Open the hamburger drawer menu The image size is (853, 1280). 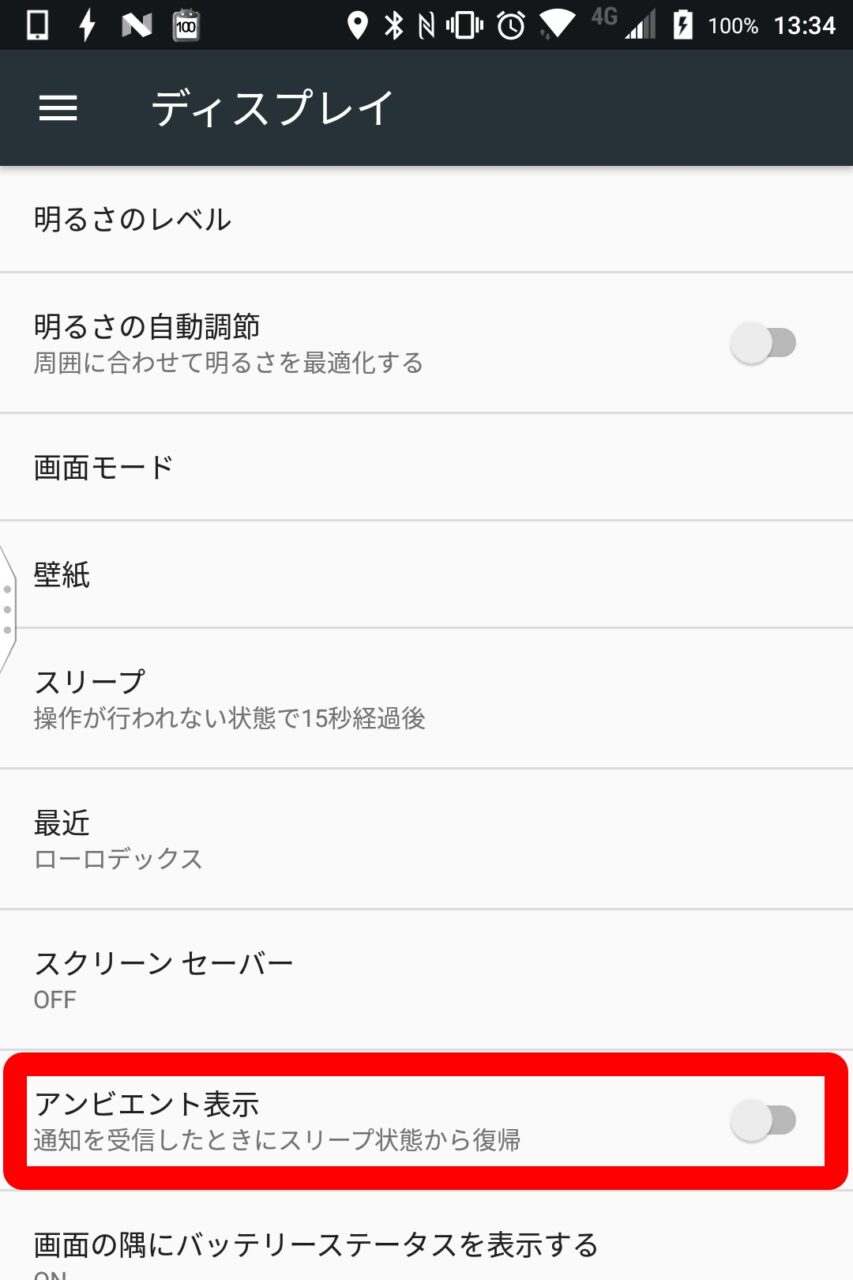click(58, 109)
